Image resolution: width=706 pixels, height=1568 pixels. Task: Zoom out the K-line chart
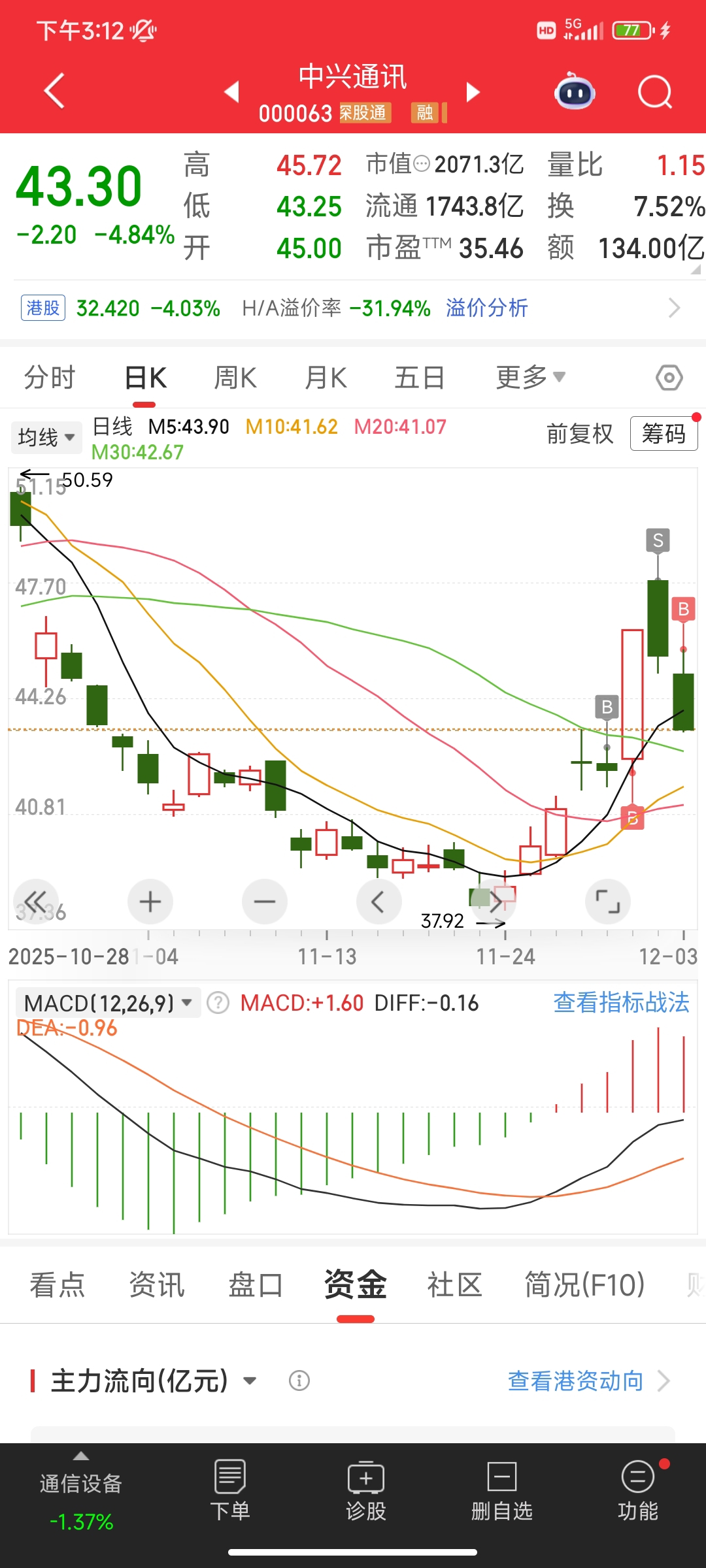coord(265,902)
